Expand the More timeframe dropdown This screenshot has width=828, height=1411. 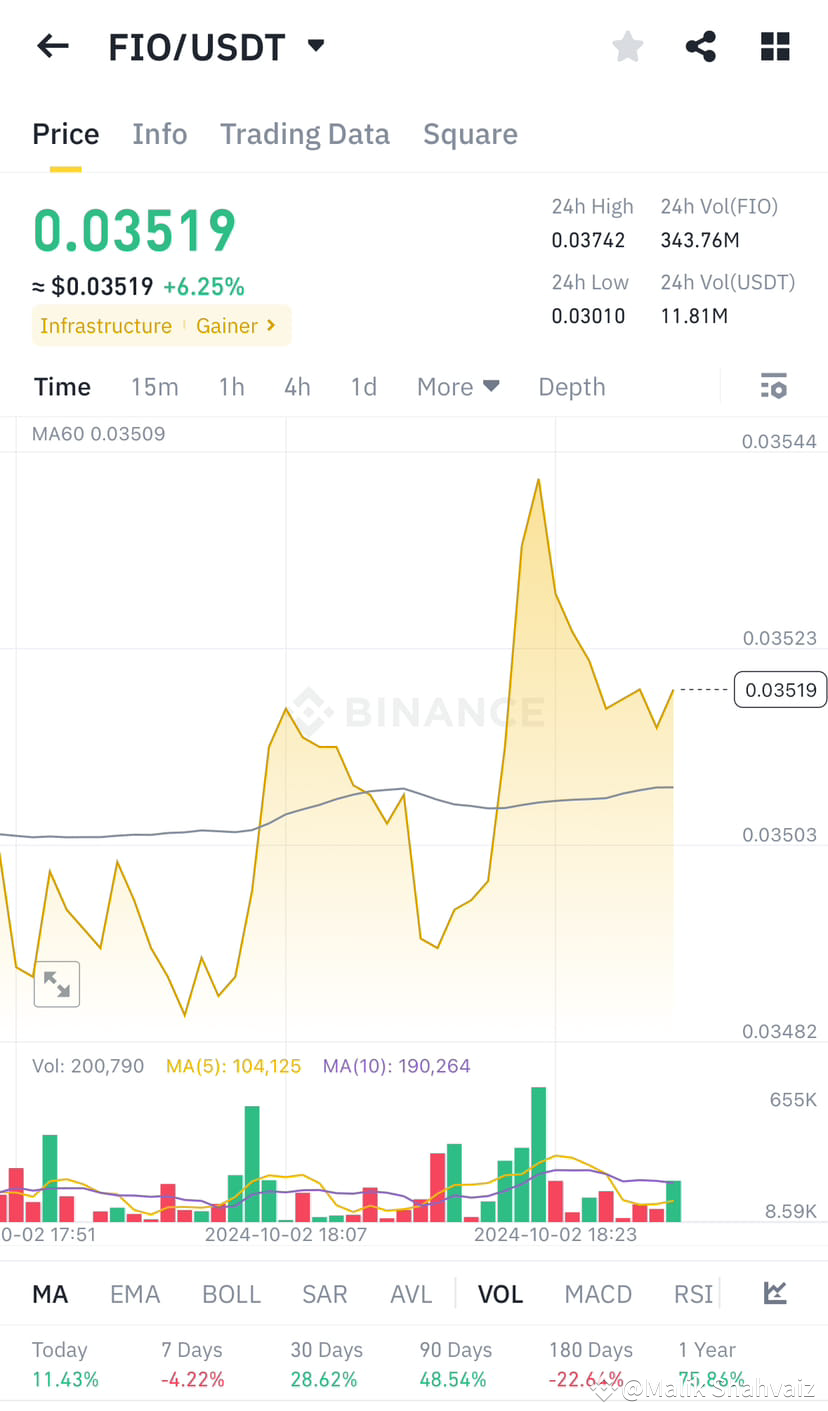click(x=457, y=386)
